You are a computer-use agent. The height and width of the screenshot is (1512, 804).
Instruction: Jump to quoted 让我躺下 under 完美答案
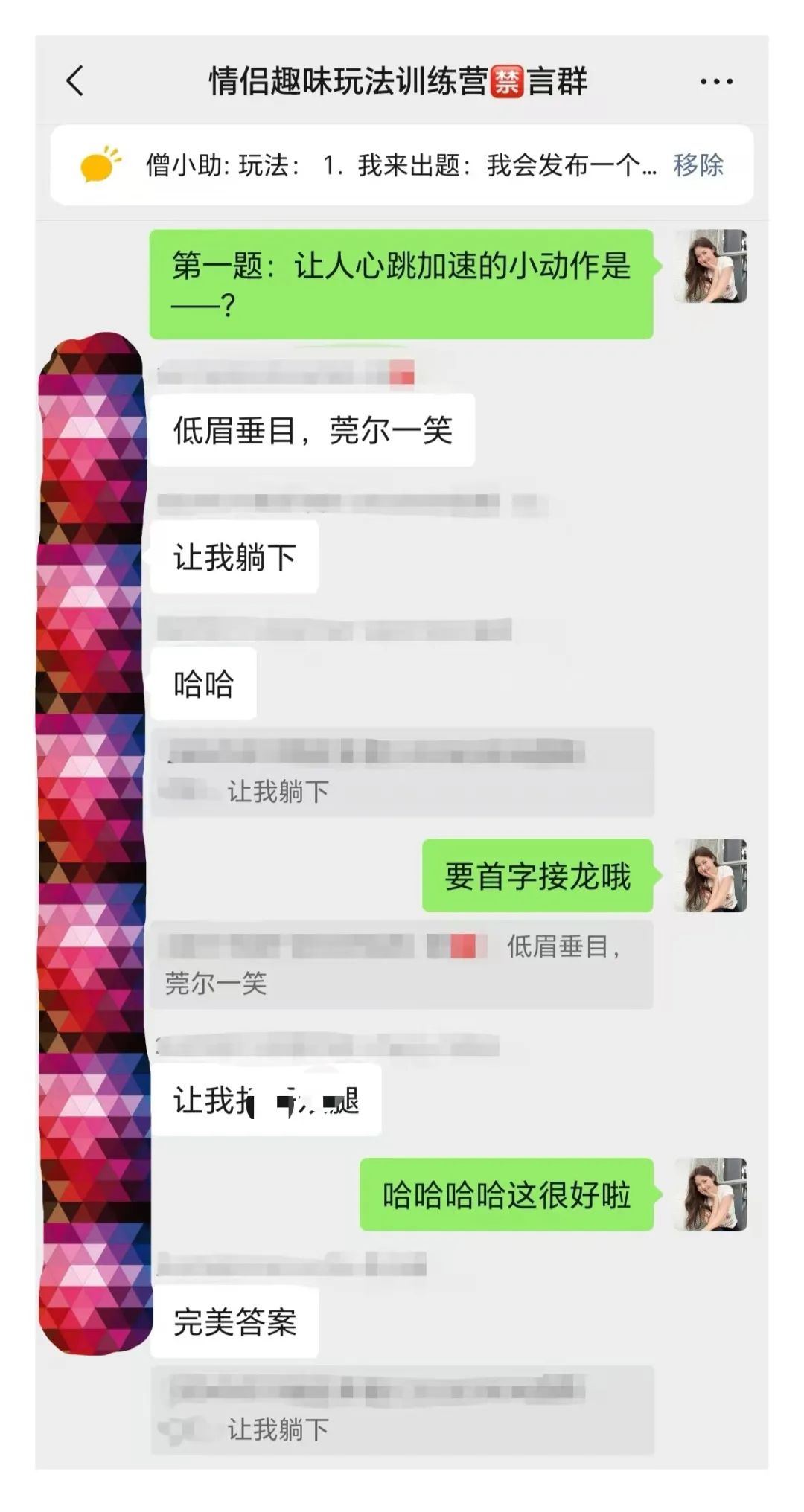click(x=402, y=1410)
